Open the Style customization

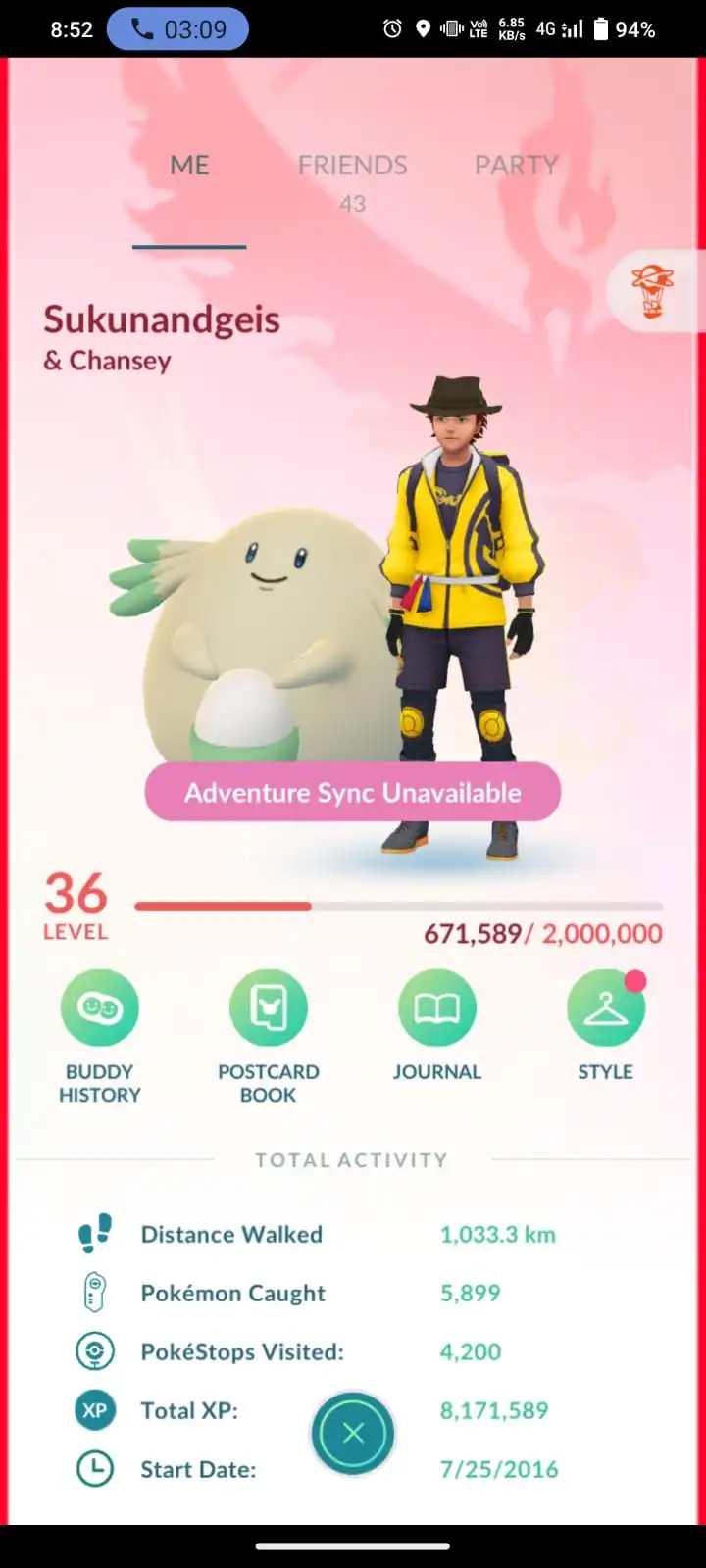(605, 1008)
